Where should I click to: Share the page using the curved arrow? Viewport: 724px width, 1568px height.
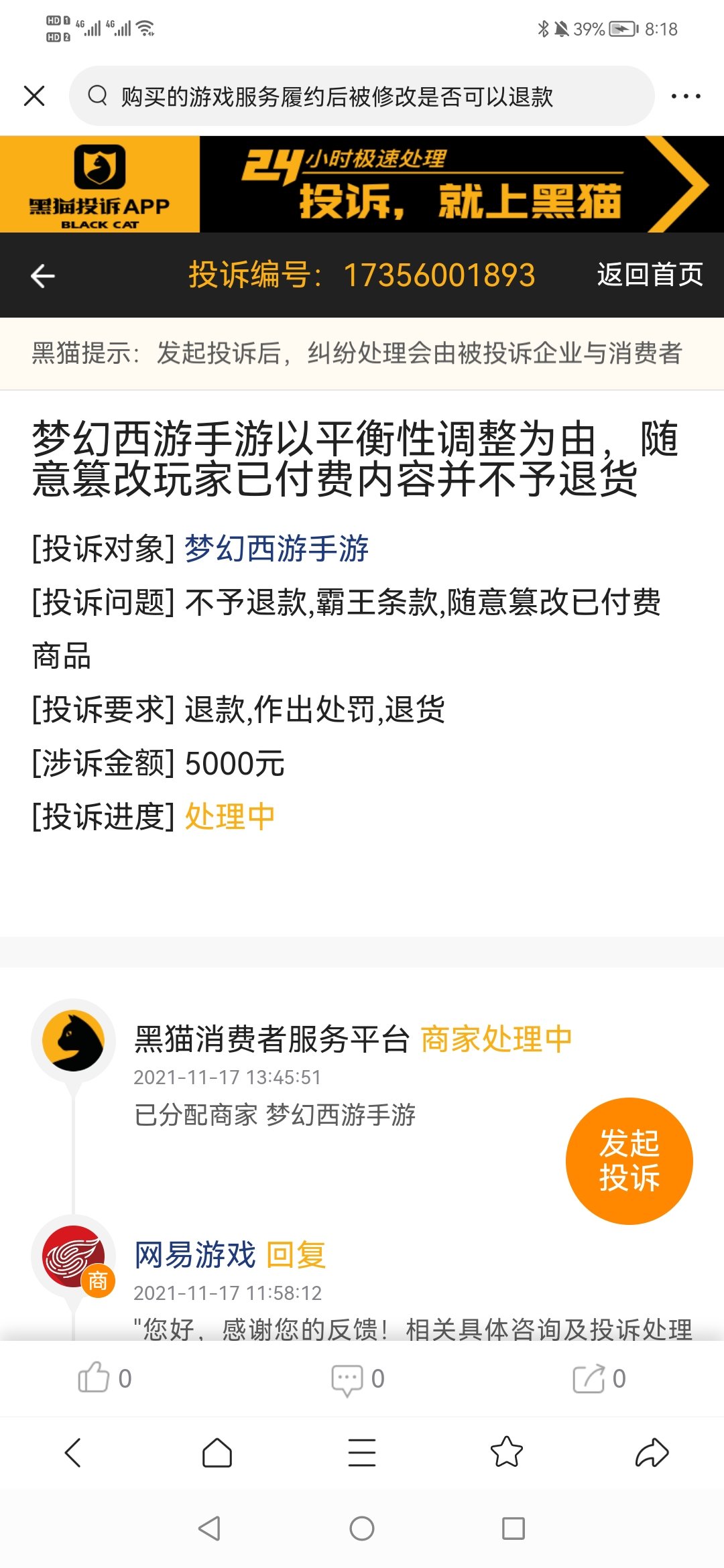point(652,1453)
